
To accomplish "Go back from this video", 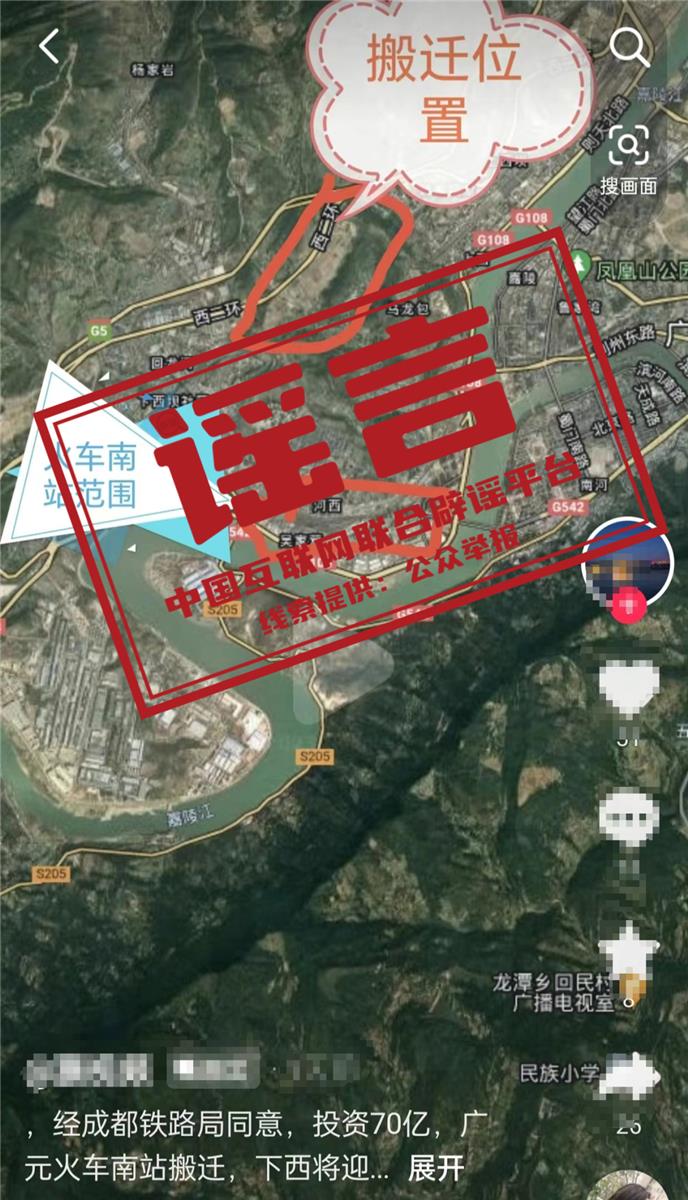I will (49, 46).
